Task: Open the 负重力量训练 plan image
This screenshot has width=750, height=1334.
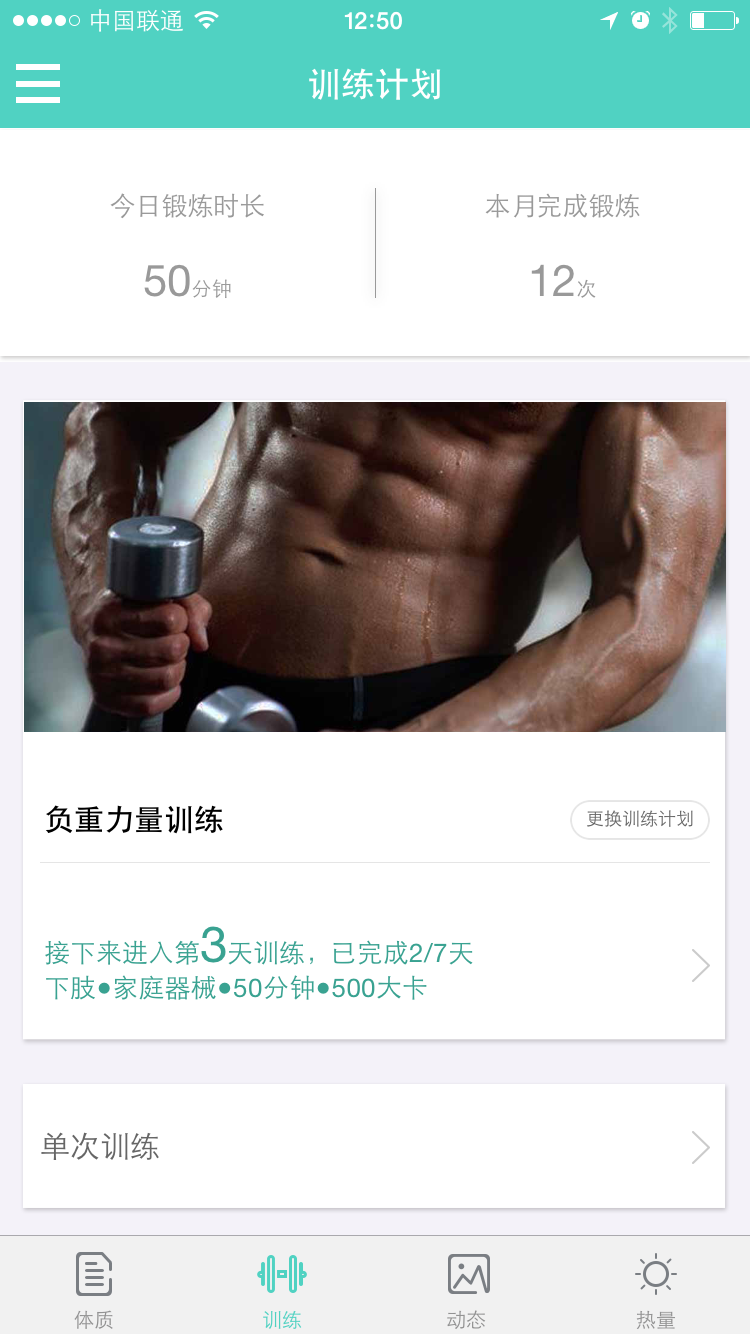Action: pos(375,567)
